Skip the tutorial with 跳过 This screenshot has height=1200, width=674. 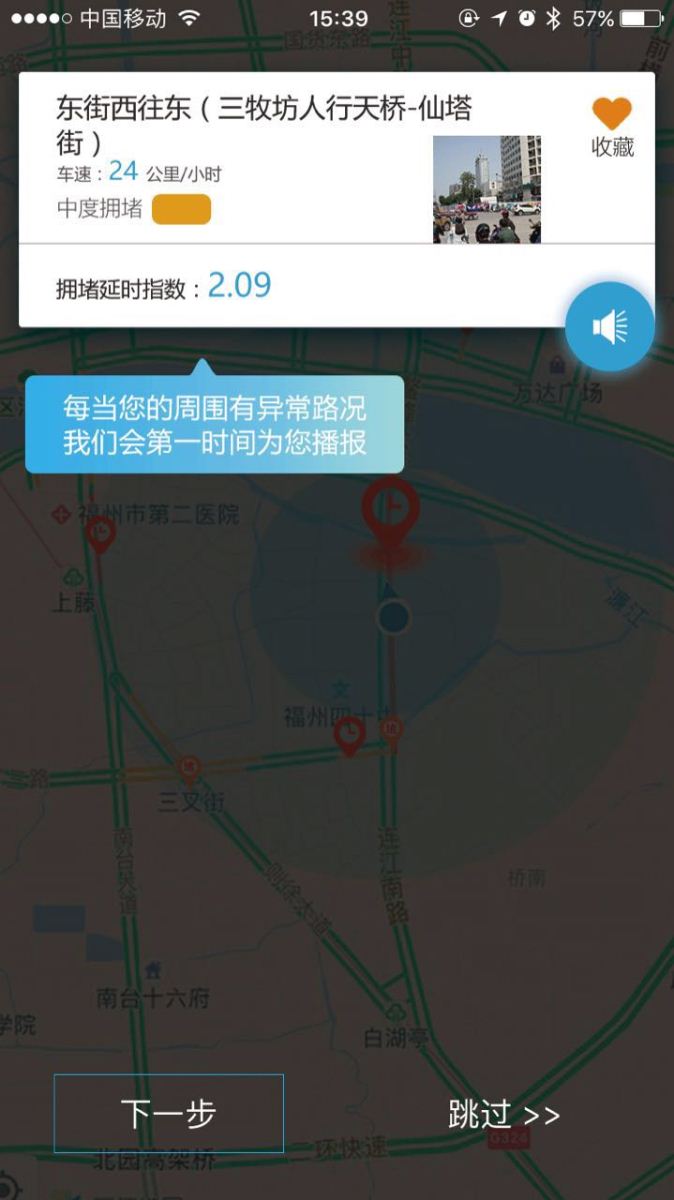coord(503,1114)
